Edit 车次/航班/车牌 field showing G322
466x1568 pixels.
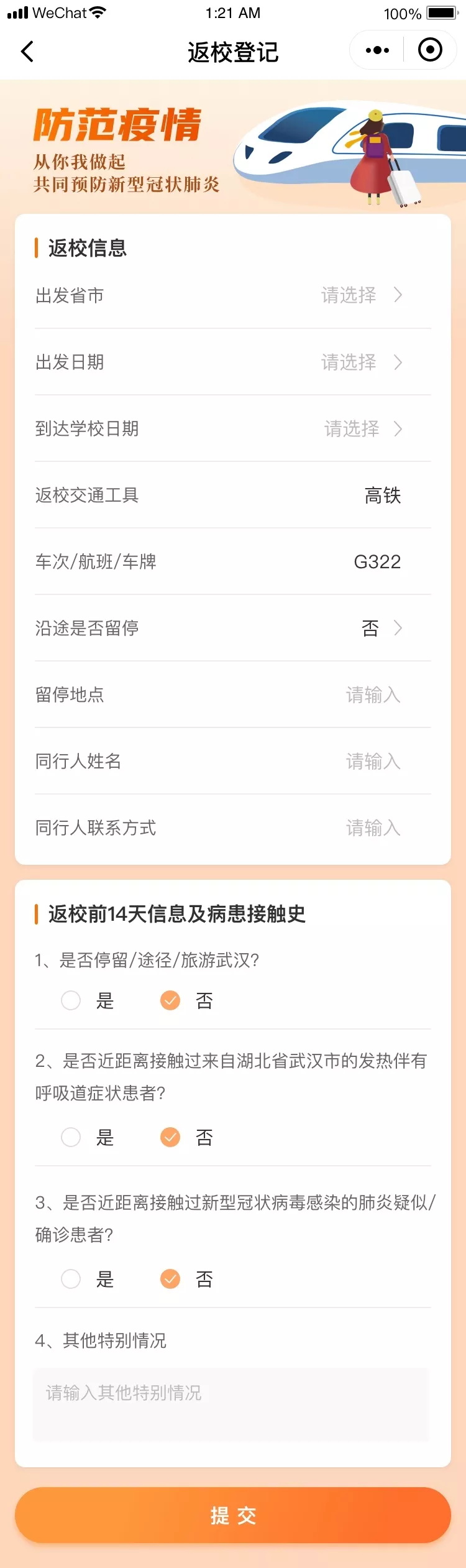(x=377, y=562)
